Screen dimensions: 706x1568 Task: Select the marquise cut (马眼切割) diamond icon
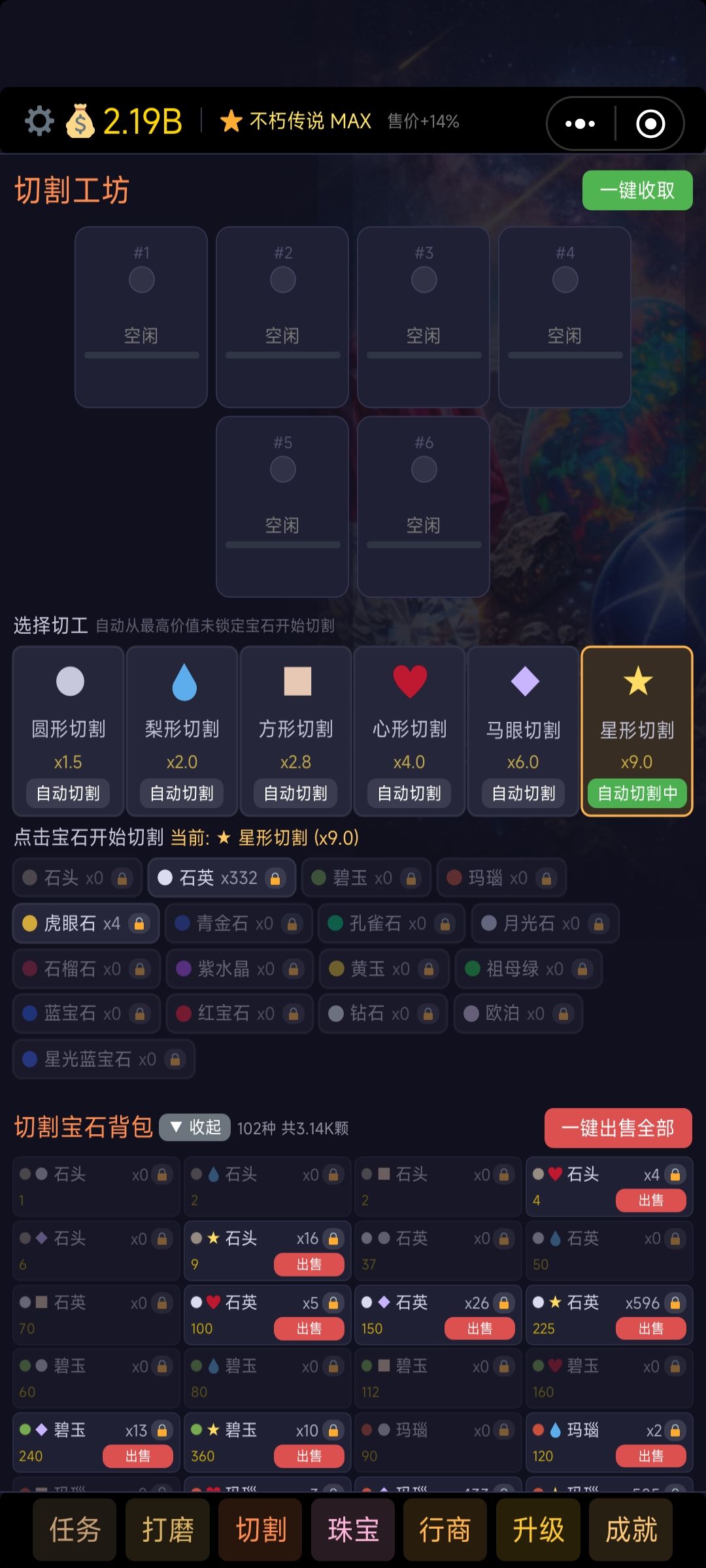[524, 682]
